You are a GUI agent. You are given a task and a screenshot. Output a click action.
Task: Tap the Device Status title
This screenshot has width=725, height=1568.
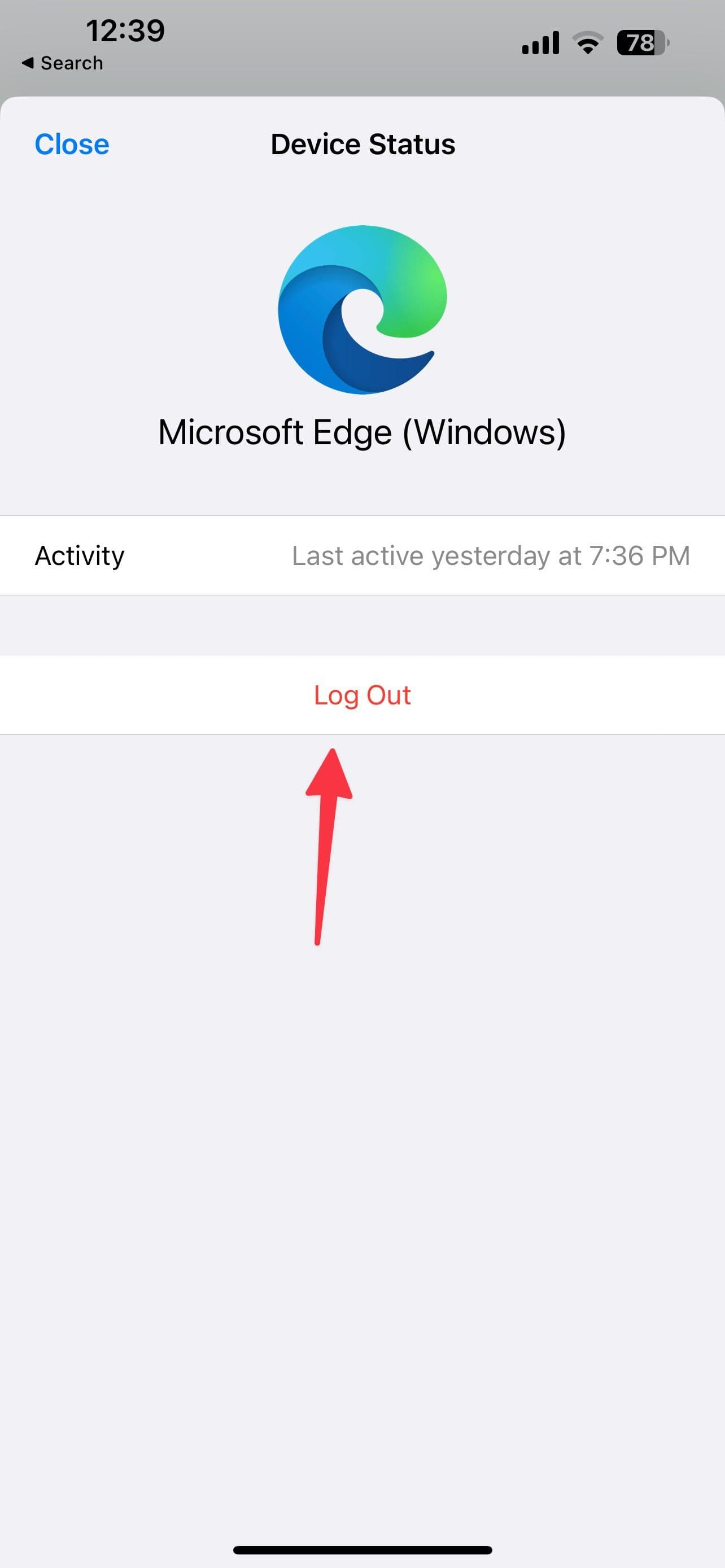(x=362, y=144)
